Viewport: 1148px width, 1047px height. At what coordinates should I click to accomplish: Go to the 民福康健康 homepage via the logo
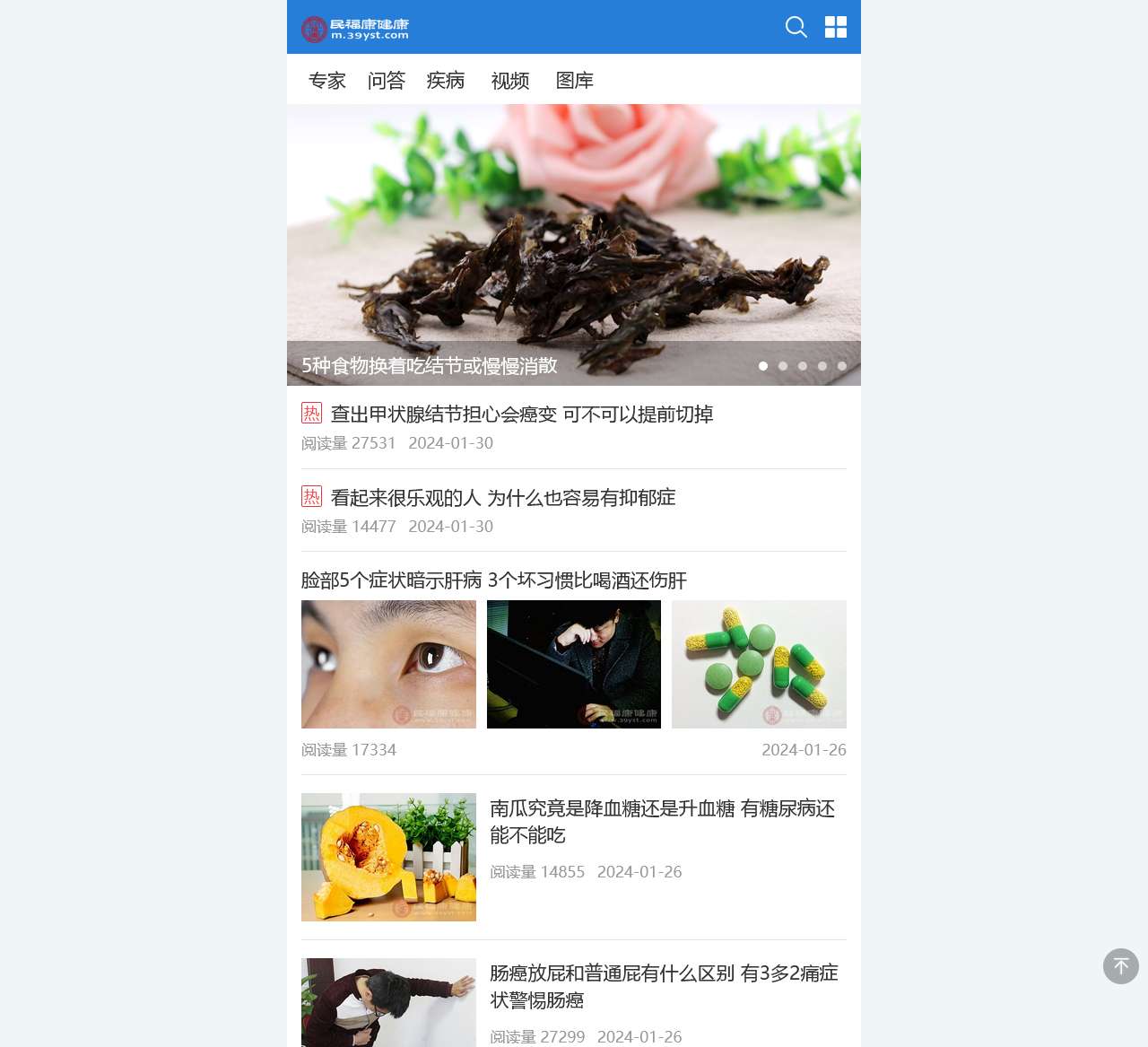tap(356, 29)
